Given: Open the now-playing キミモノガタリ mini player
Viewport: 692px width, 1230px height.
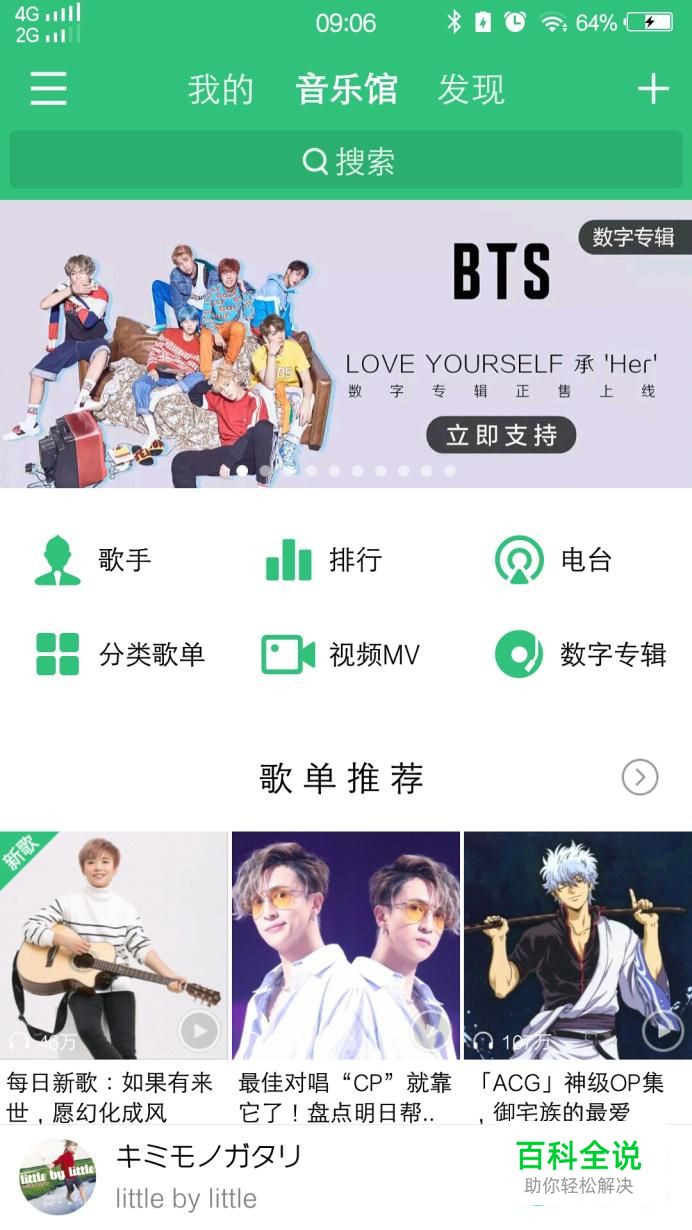Looking at the screenshot, I should point(210,1176).
